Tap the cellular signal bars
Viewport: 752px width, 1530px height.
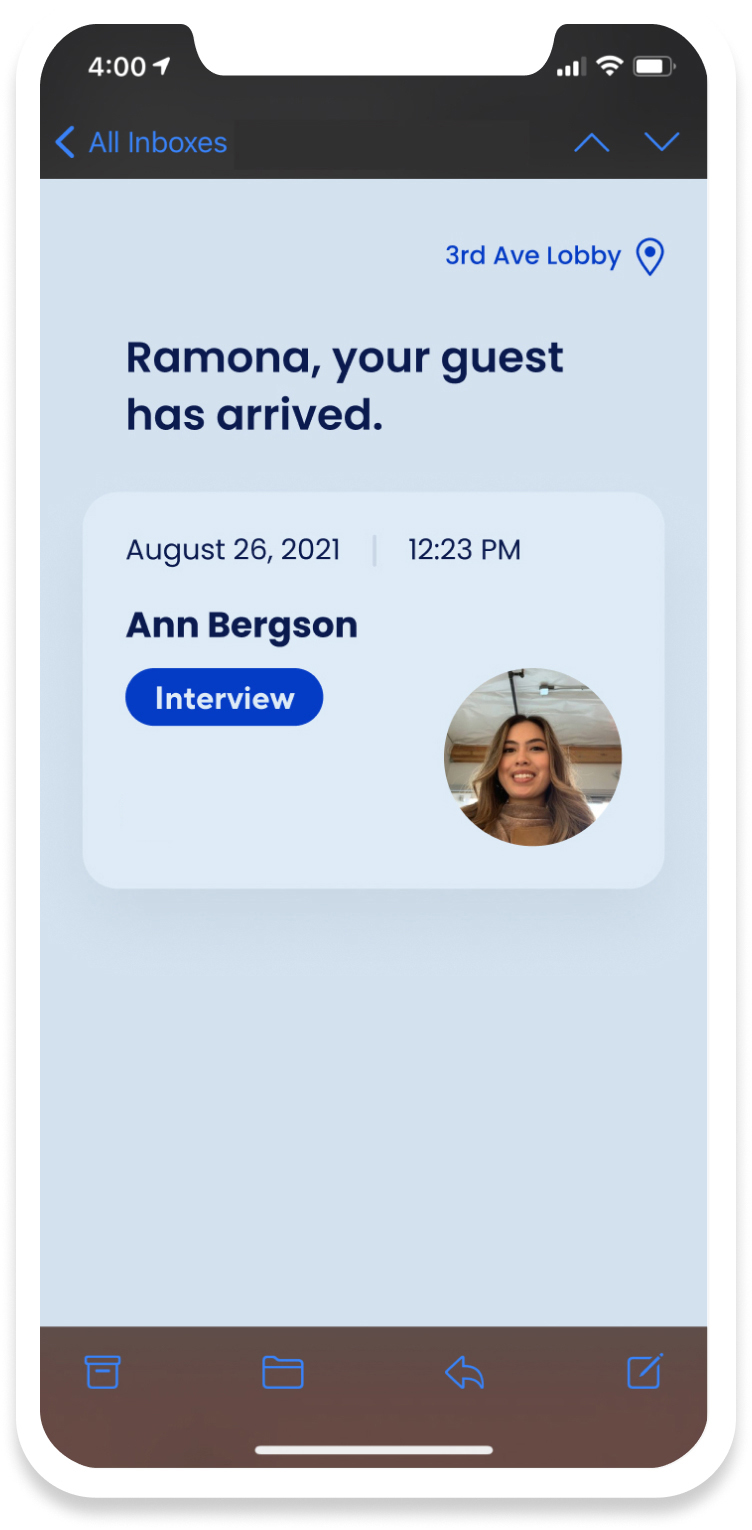(x=572, y=67)
